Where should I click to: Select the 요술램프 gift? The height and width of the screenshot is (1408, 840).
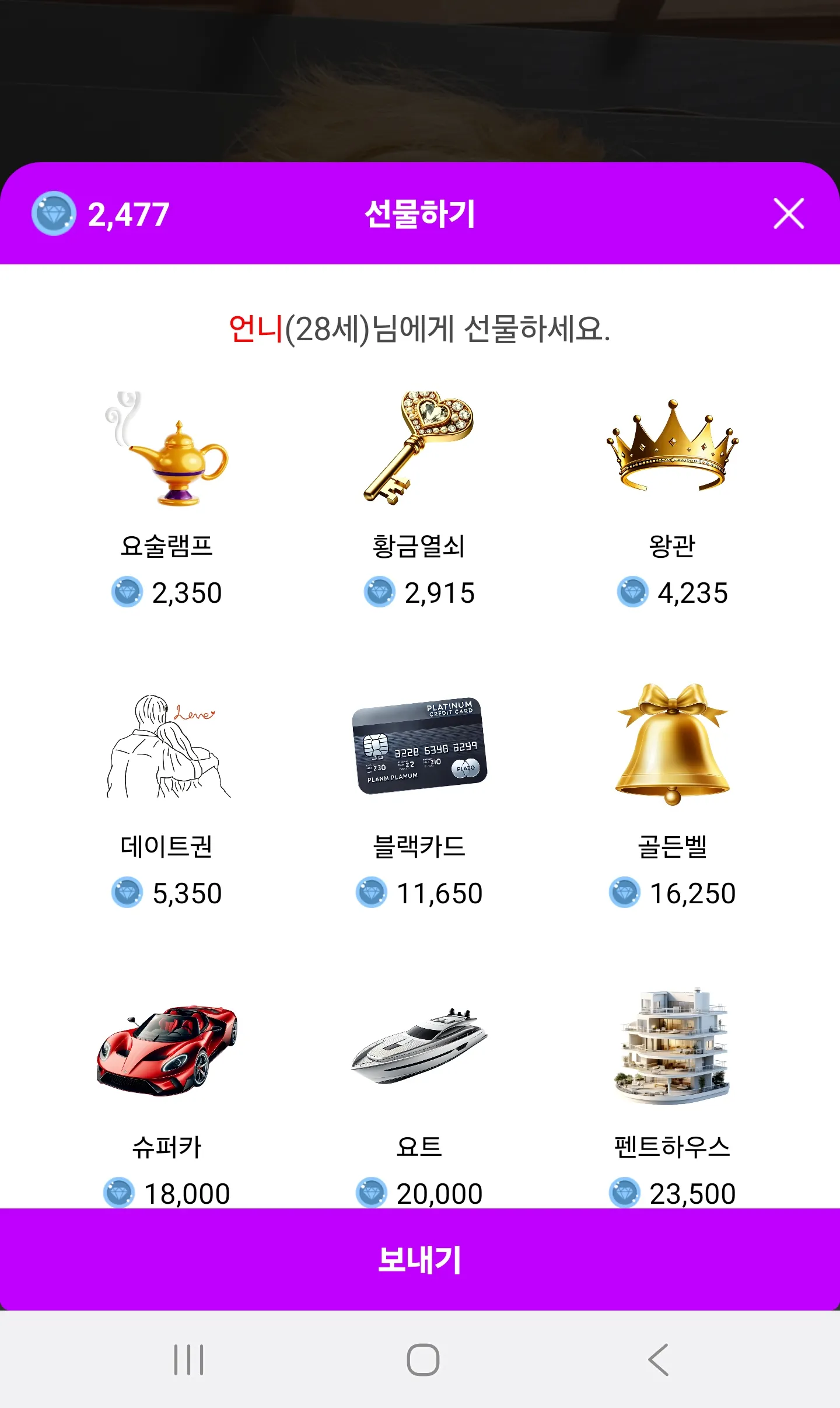coord(167,449)
